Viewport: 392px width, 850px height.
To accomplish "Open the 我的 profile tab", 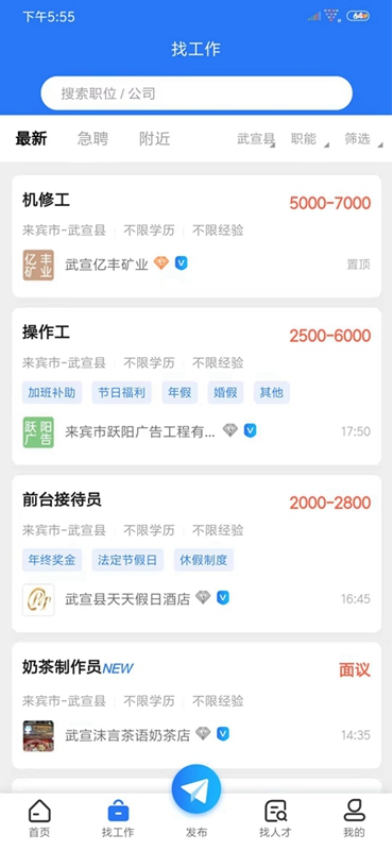I will 354,819.
